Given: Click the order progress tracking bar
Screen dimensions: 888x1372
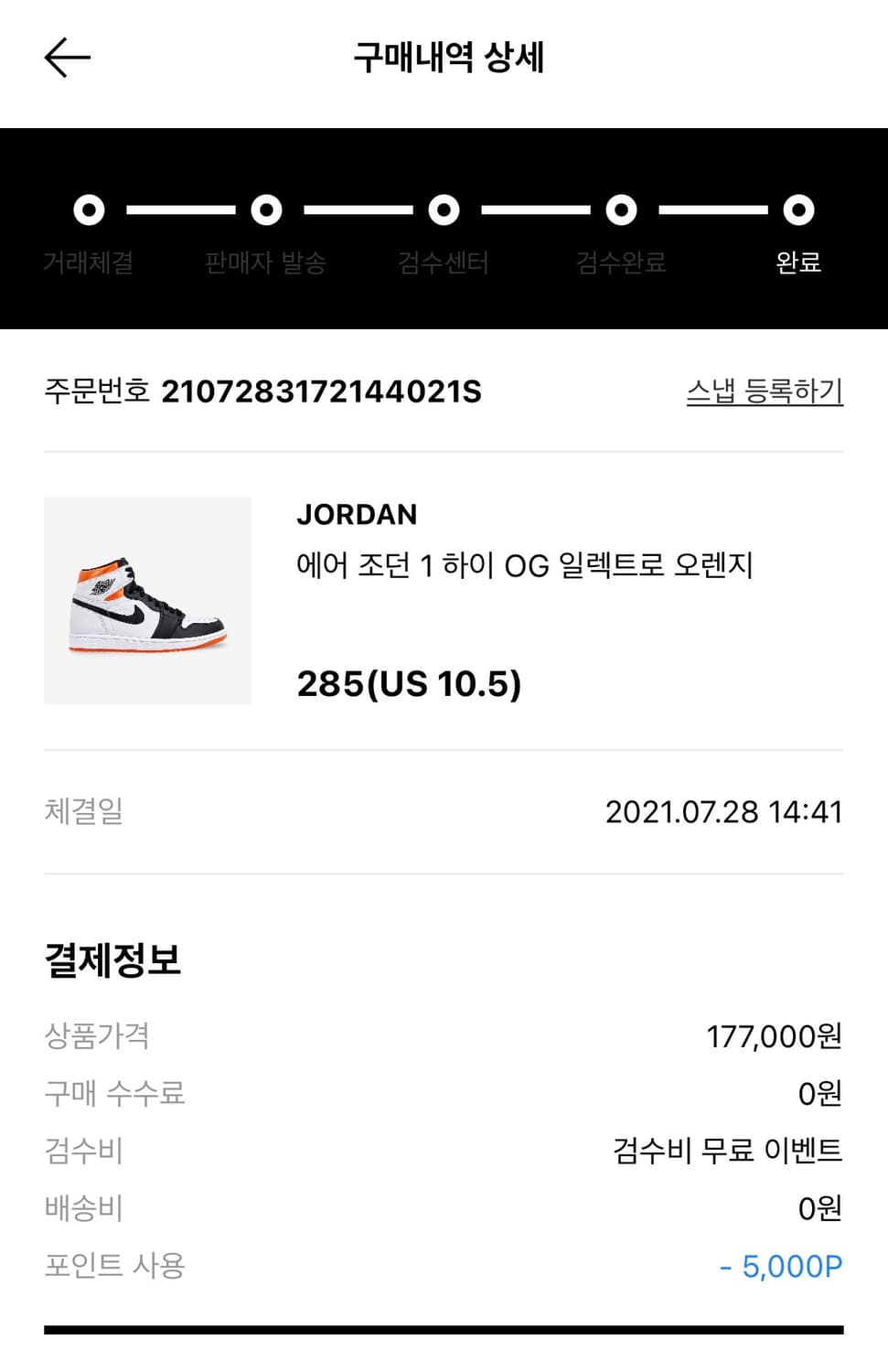Looking at the screenshot, I should coord(444,229).
